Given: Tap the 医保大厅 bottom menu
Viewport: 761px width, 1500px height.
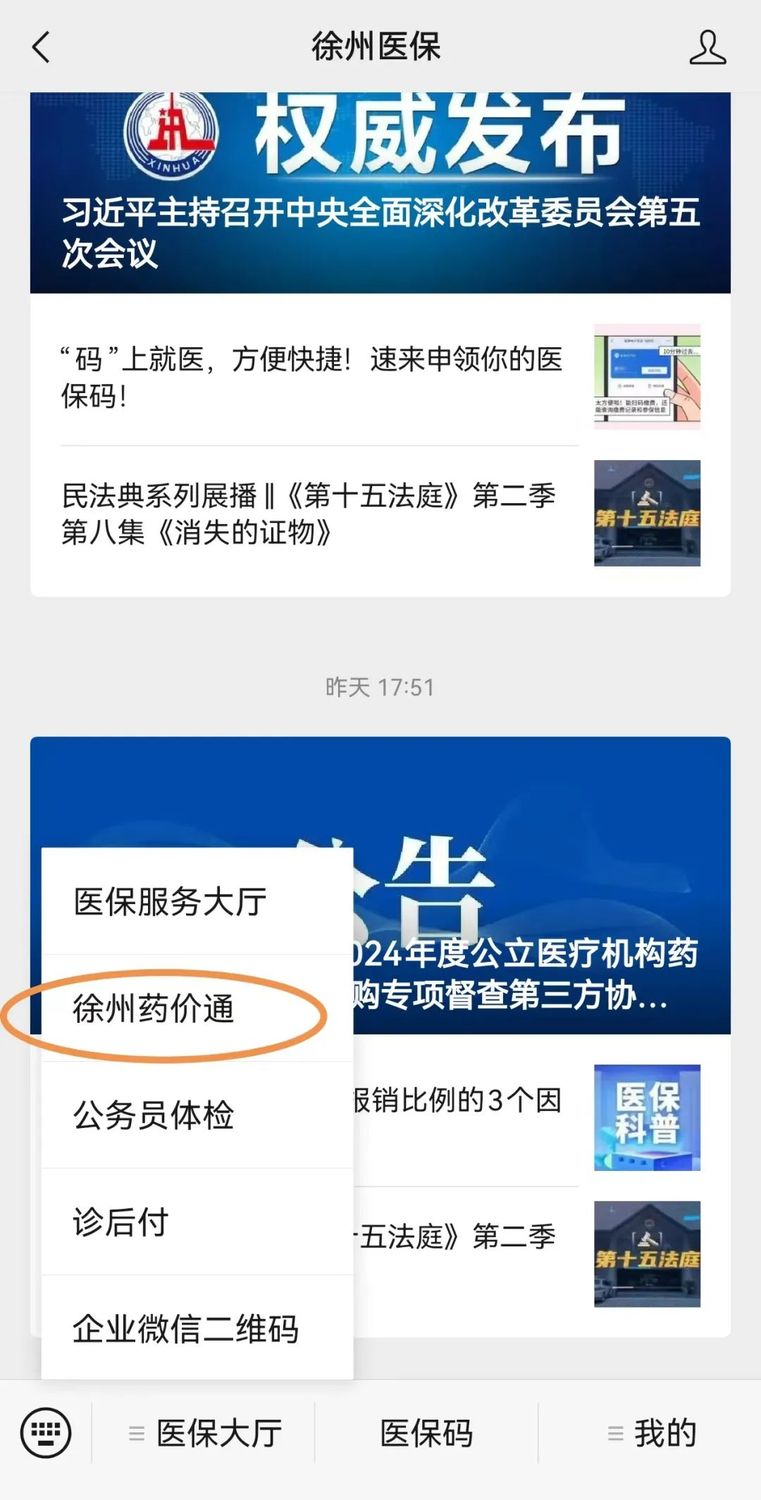Looking at the screenshot, I should coord(206,1433).
